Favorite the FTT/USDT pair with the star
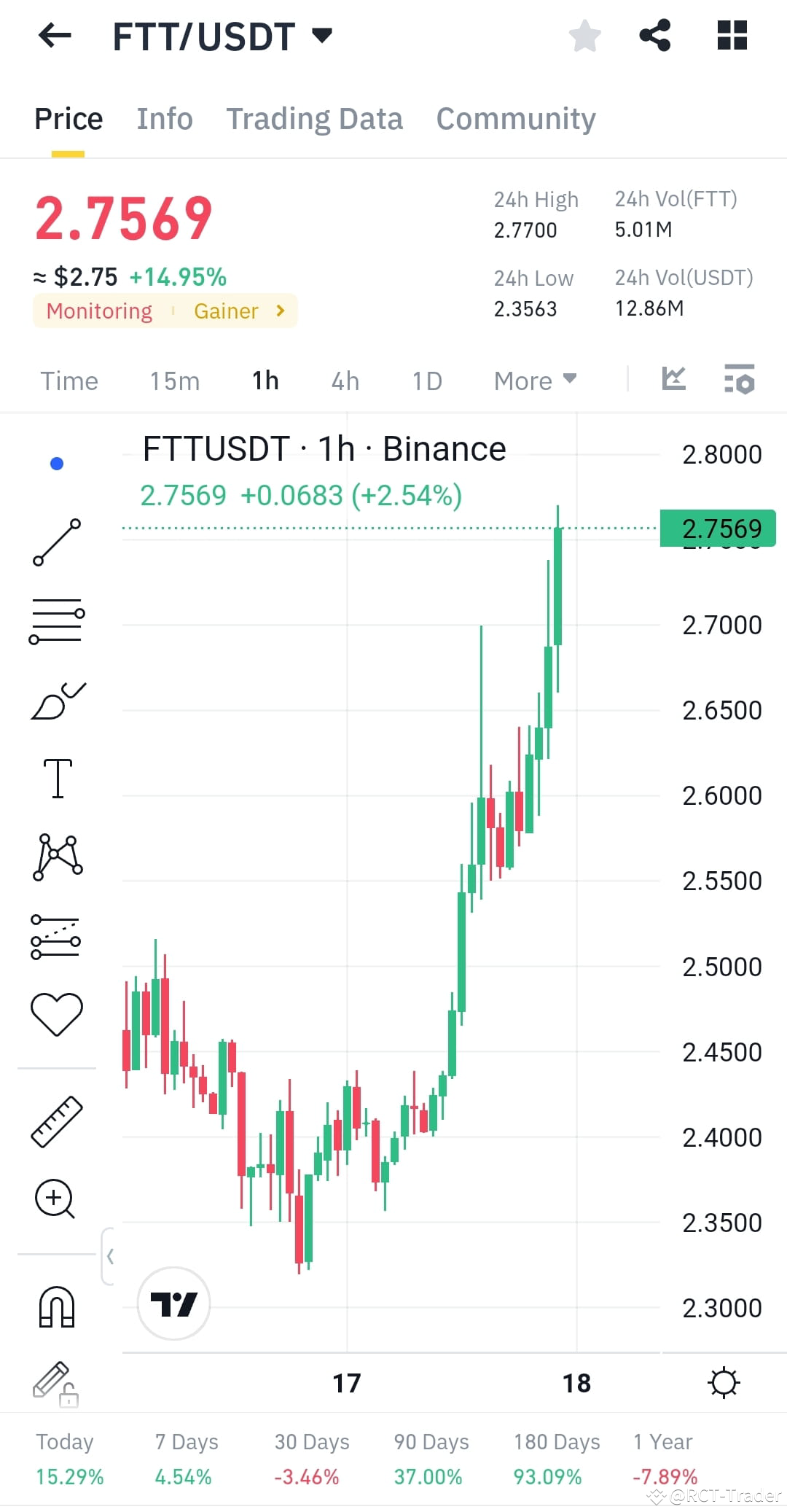The image size is (787, 1512). (585, 35)
